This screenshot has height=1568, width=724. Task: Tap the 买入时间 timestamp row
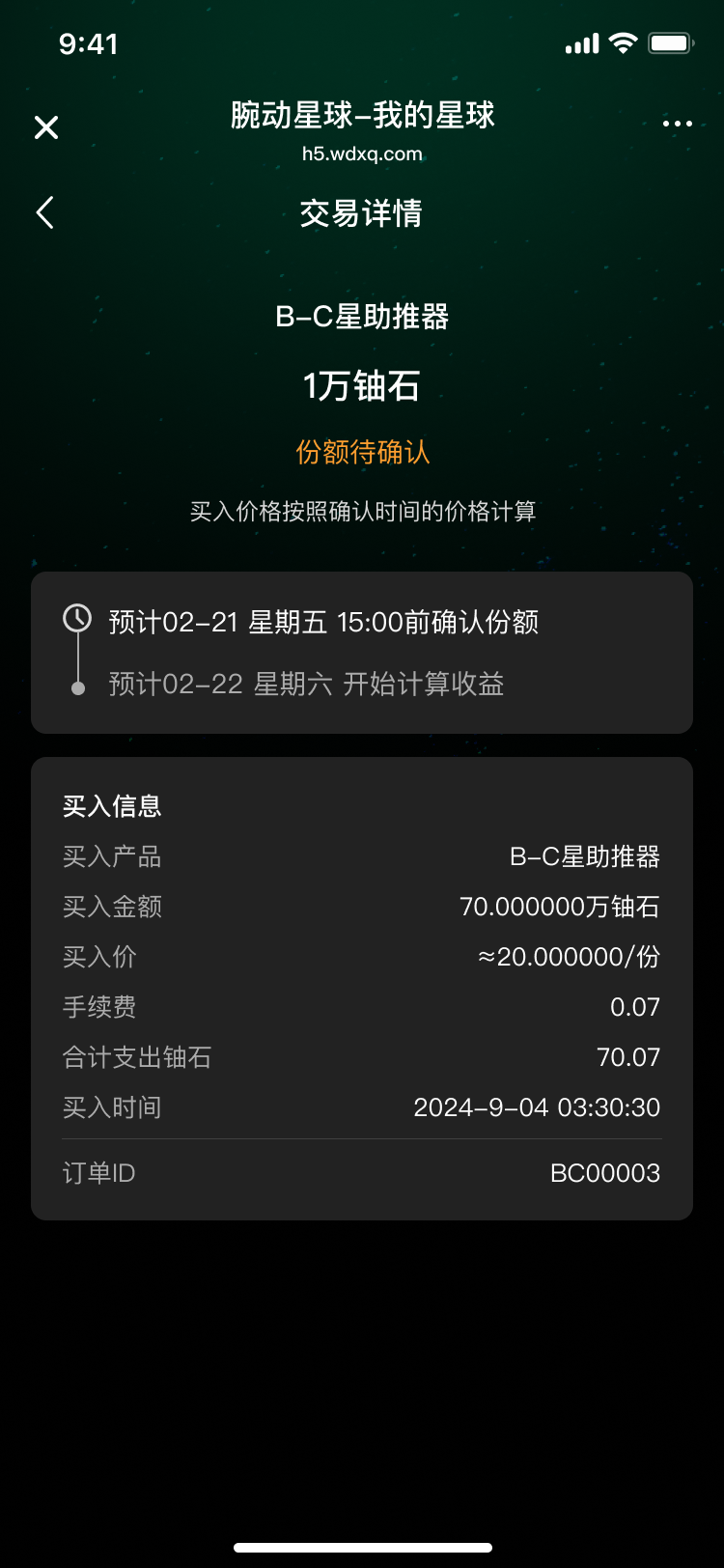coord(362,1106)
